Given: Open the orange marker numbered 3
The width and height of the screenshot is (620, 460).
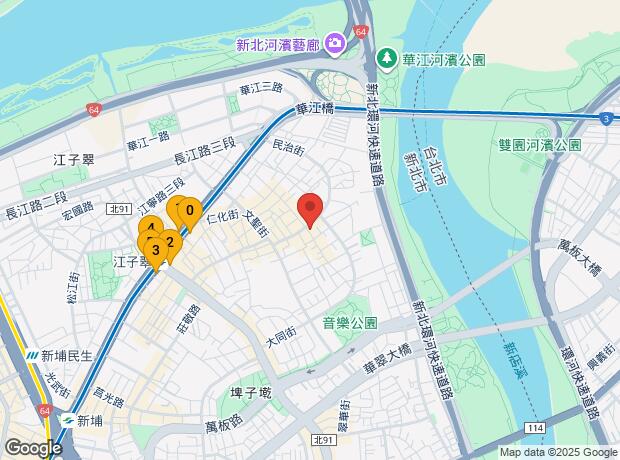Looking at the screenshot, I should point(156,250).
